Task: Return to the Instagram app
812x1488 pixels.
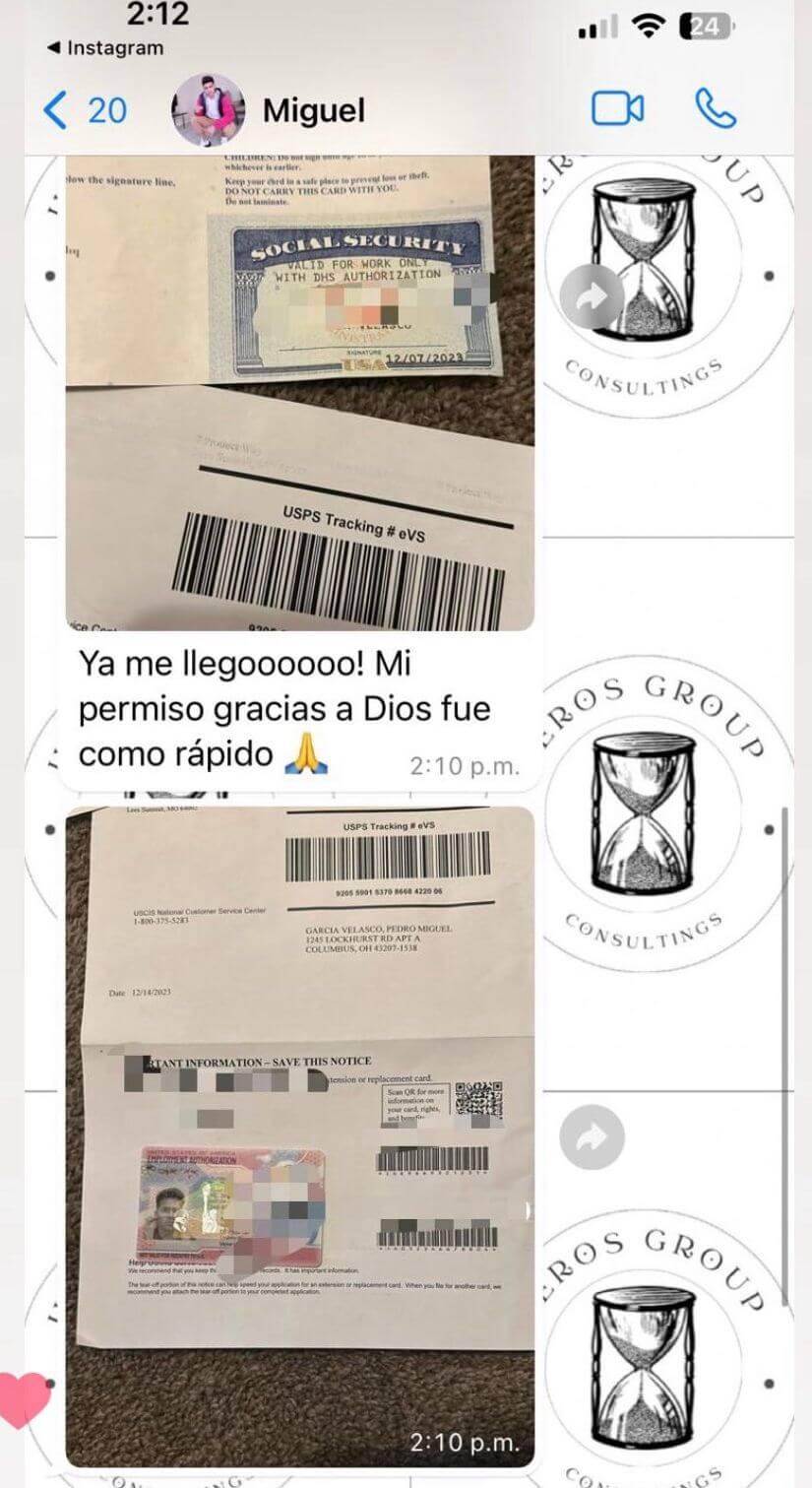Action: click(106, 47)
